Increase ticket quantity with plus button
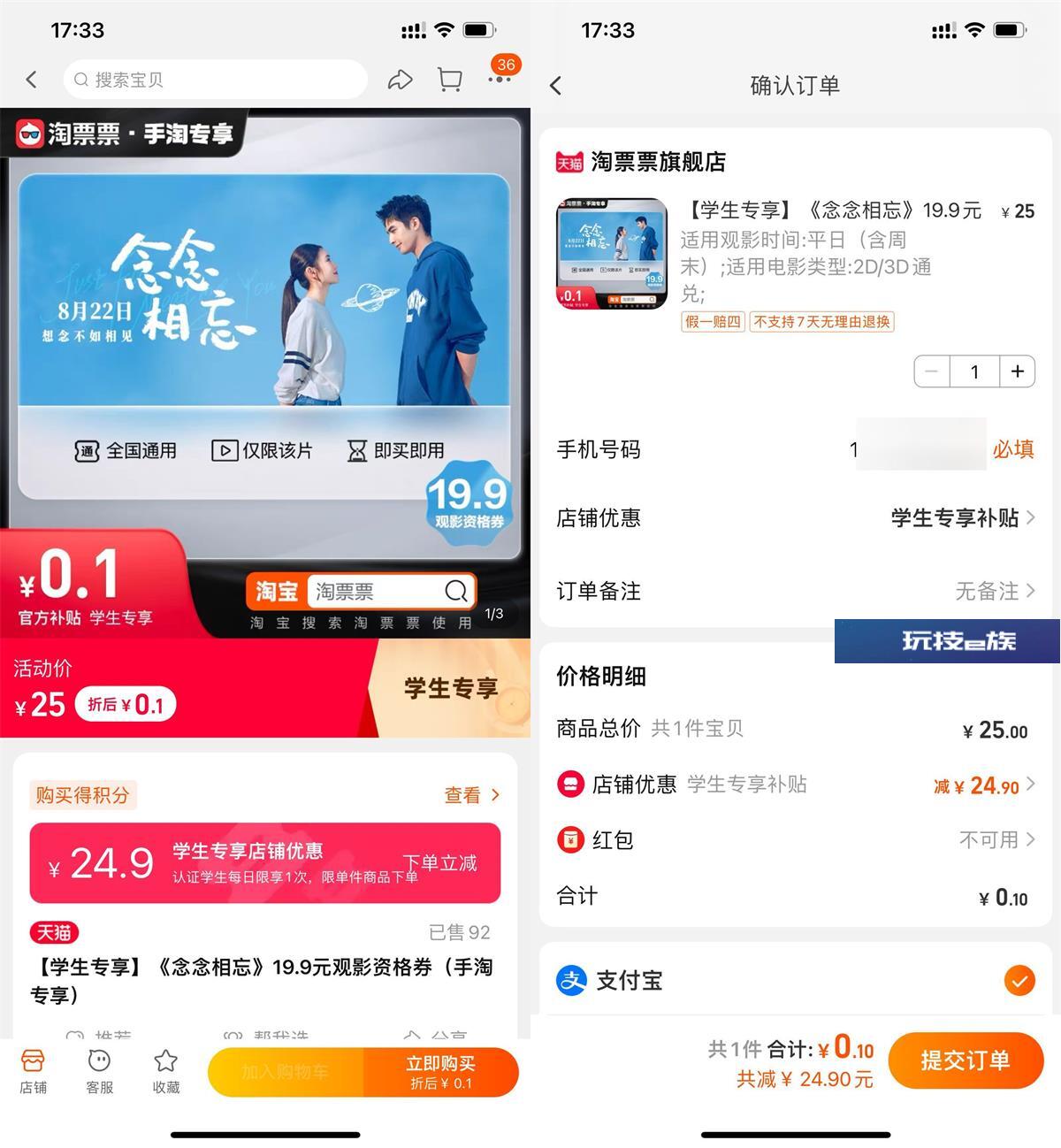Image resolution: width=1061 pixels, height=1148 pixels. (x=1017, y=371)
